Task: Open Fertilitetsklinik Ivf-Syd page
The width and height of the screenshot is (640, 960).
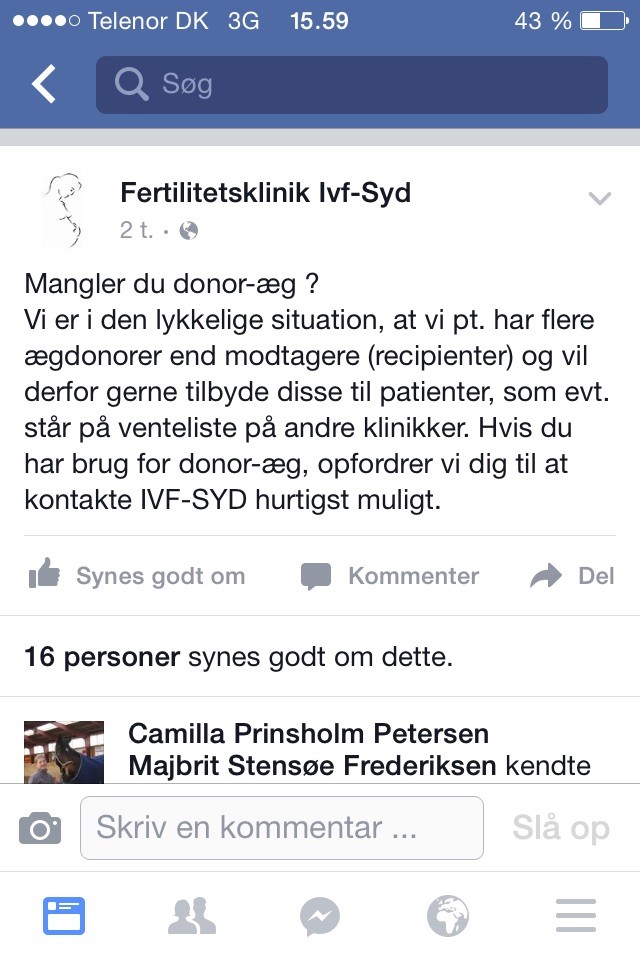Action: (265, 192)
